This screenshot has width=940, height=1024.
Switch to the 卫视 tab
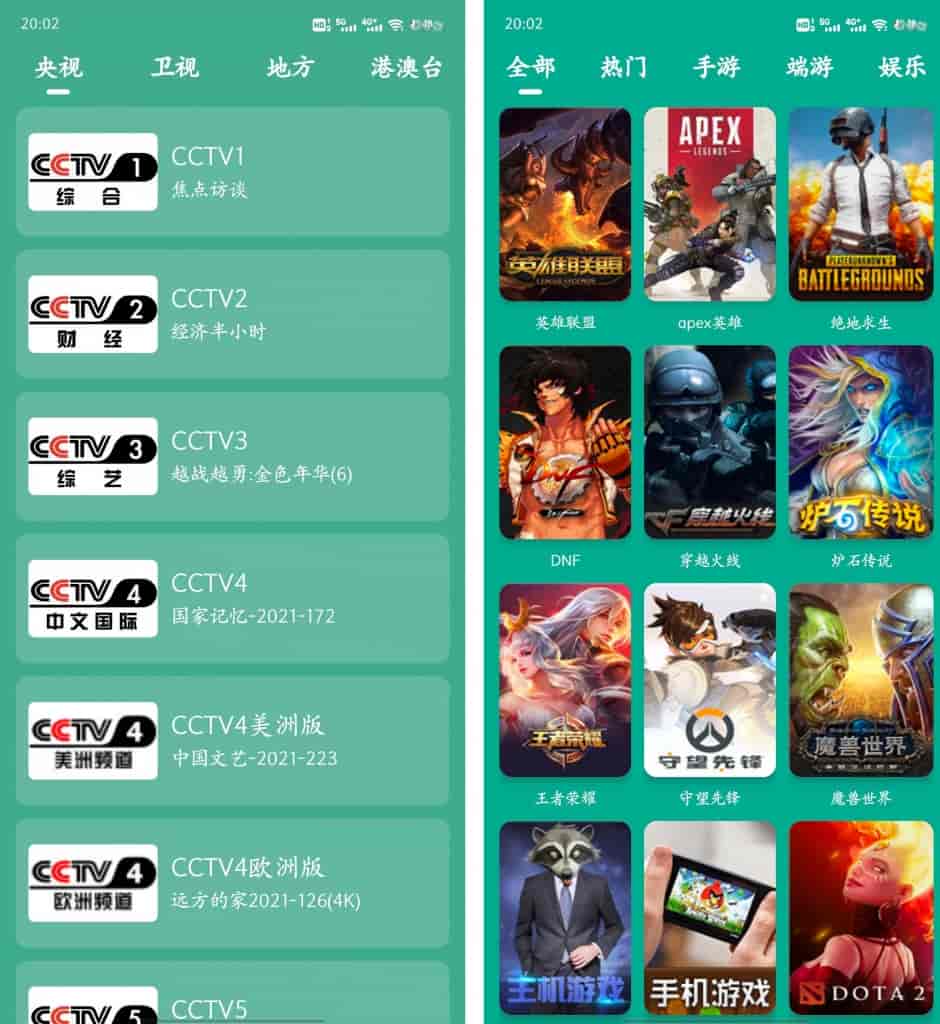click(175, 68)
